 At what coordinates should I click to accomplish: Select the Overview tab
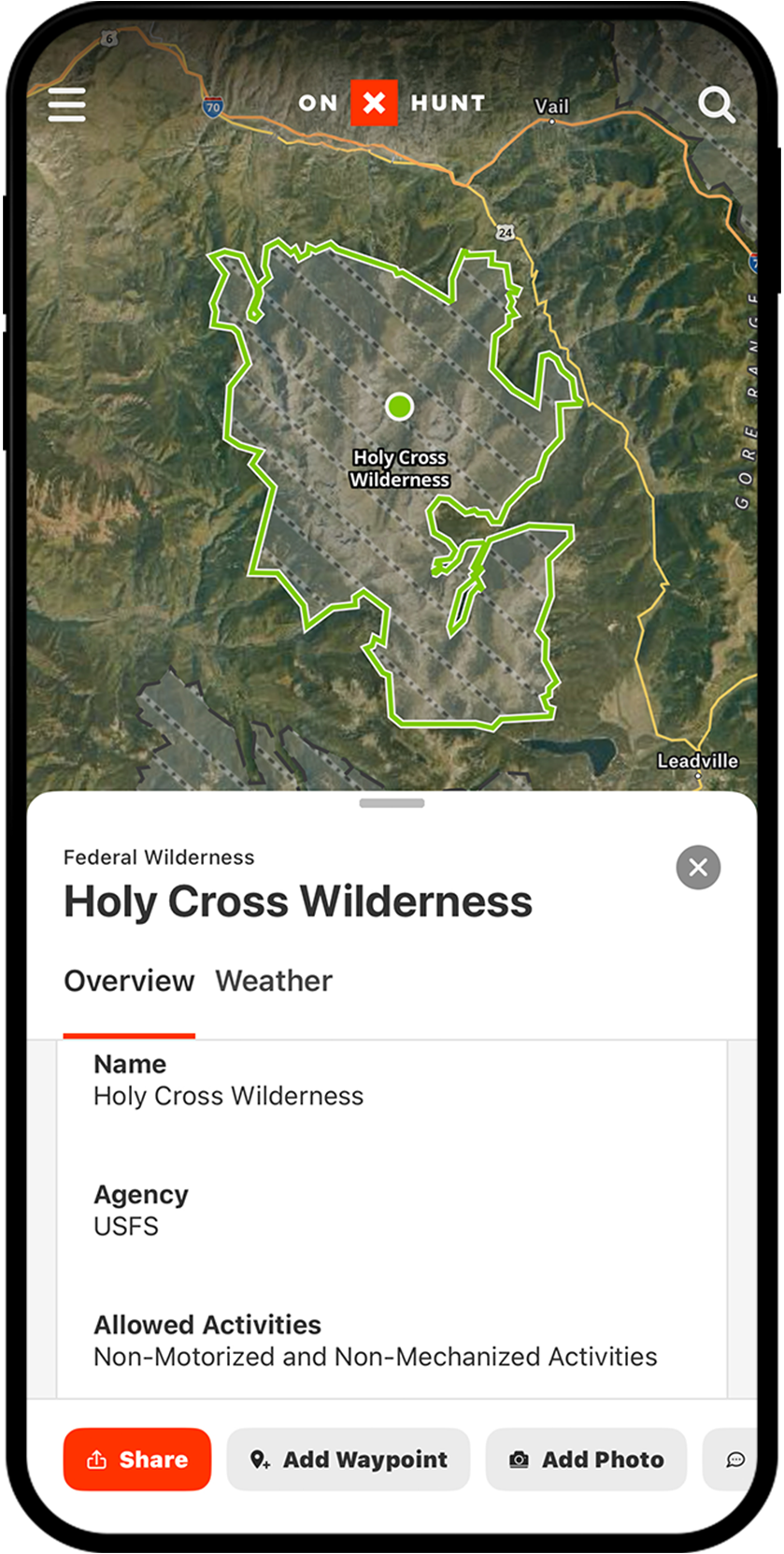(x=129, y=981)
